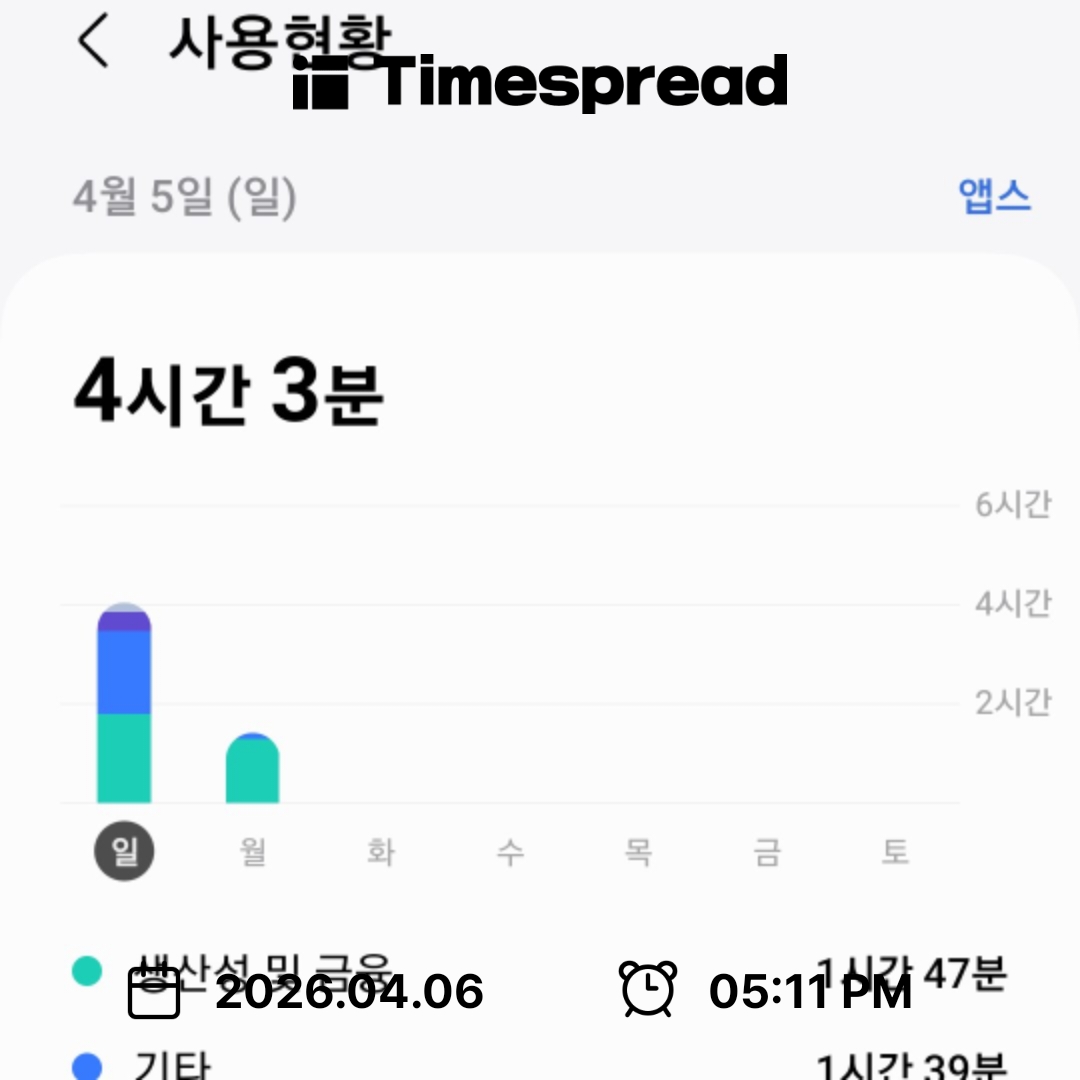
Task: Go back from the 사용현황 screen
Action: click(94, 45)
